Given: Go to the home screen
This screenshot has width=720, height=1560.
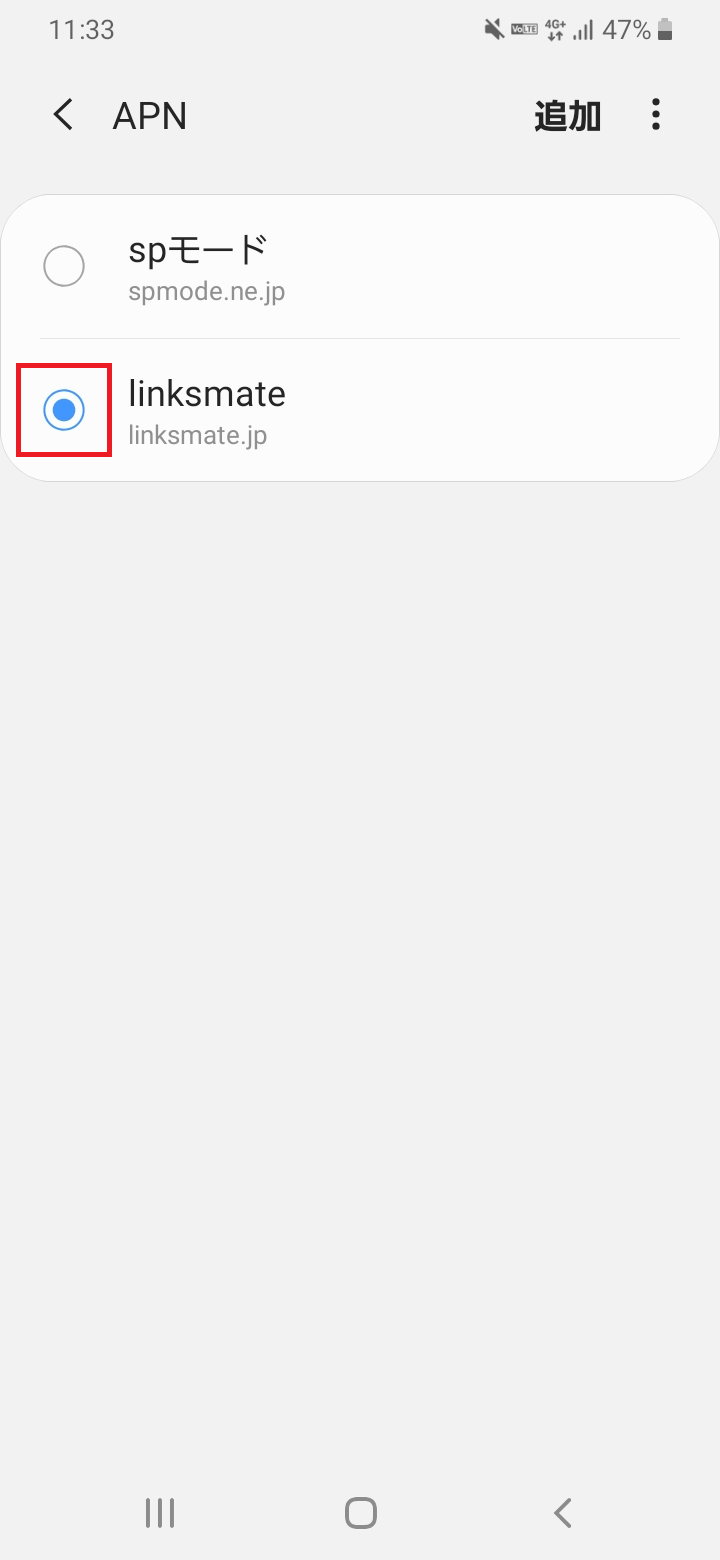Looking at the screenshot, I should tap(360, 1513).
